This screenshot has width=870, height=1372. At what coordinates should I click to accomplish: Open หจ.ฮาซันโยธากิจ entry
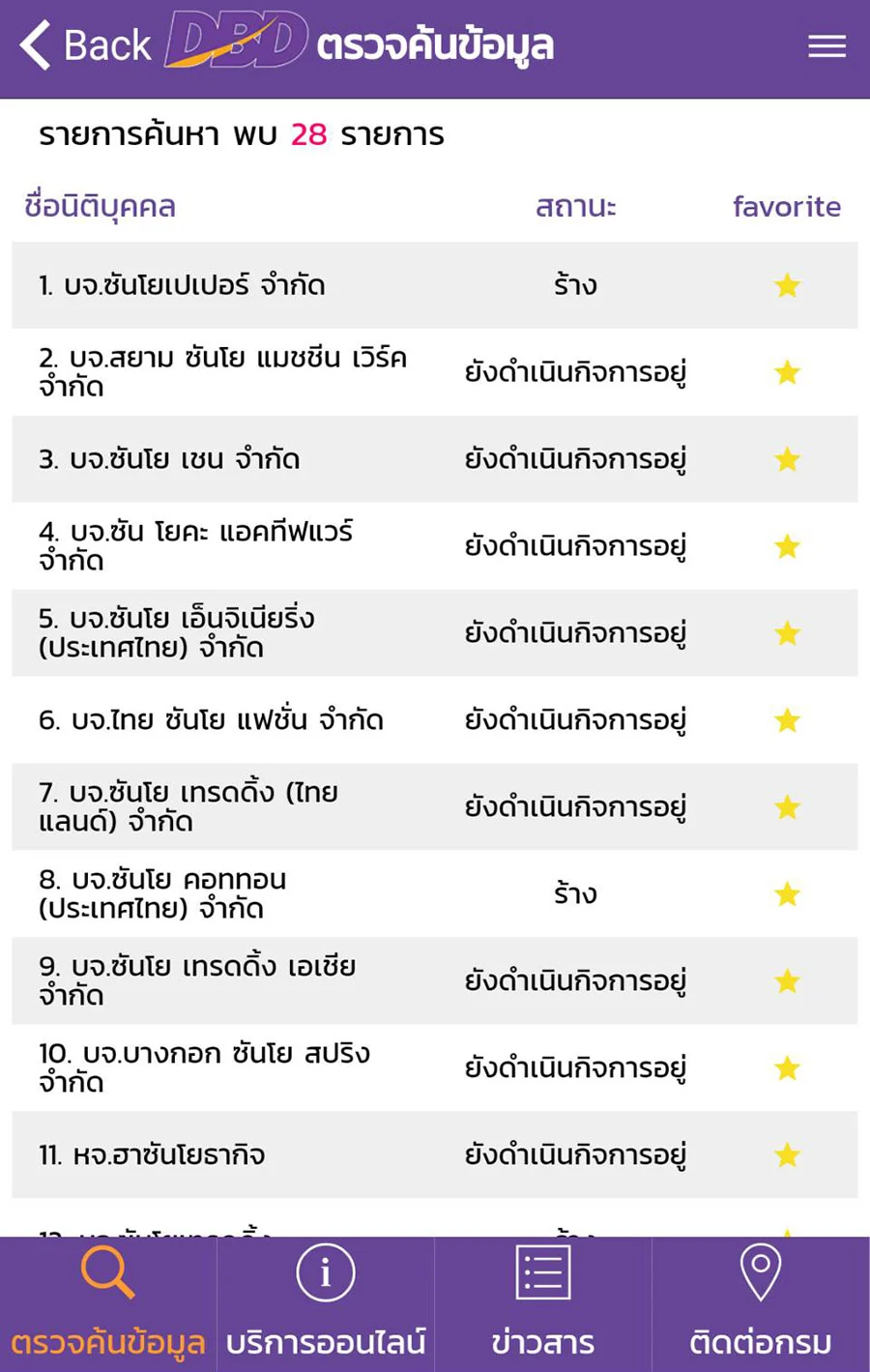(152, 1155)
